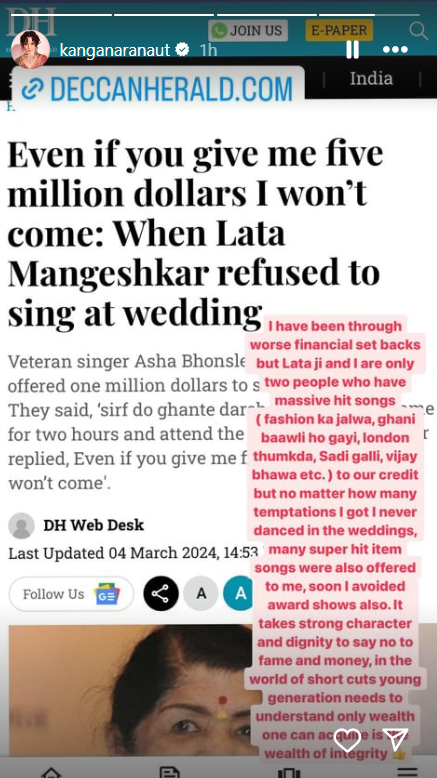Open the kanganaranaut username link

pyautogui.click(x=115, y=50)
